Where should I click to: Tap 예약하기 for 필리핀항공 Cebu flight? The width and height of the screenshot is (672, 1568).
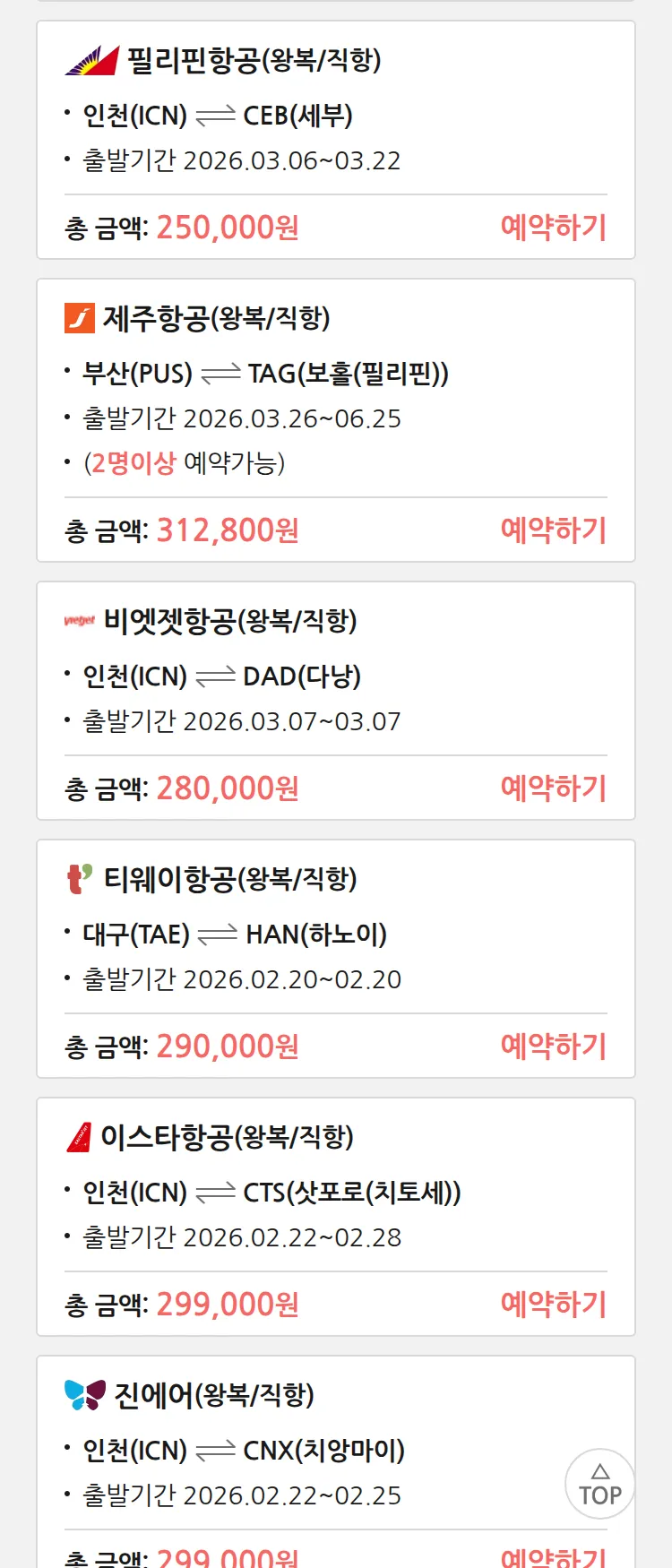(x=553, y=228)
